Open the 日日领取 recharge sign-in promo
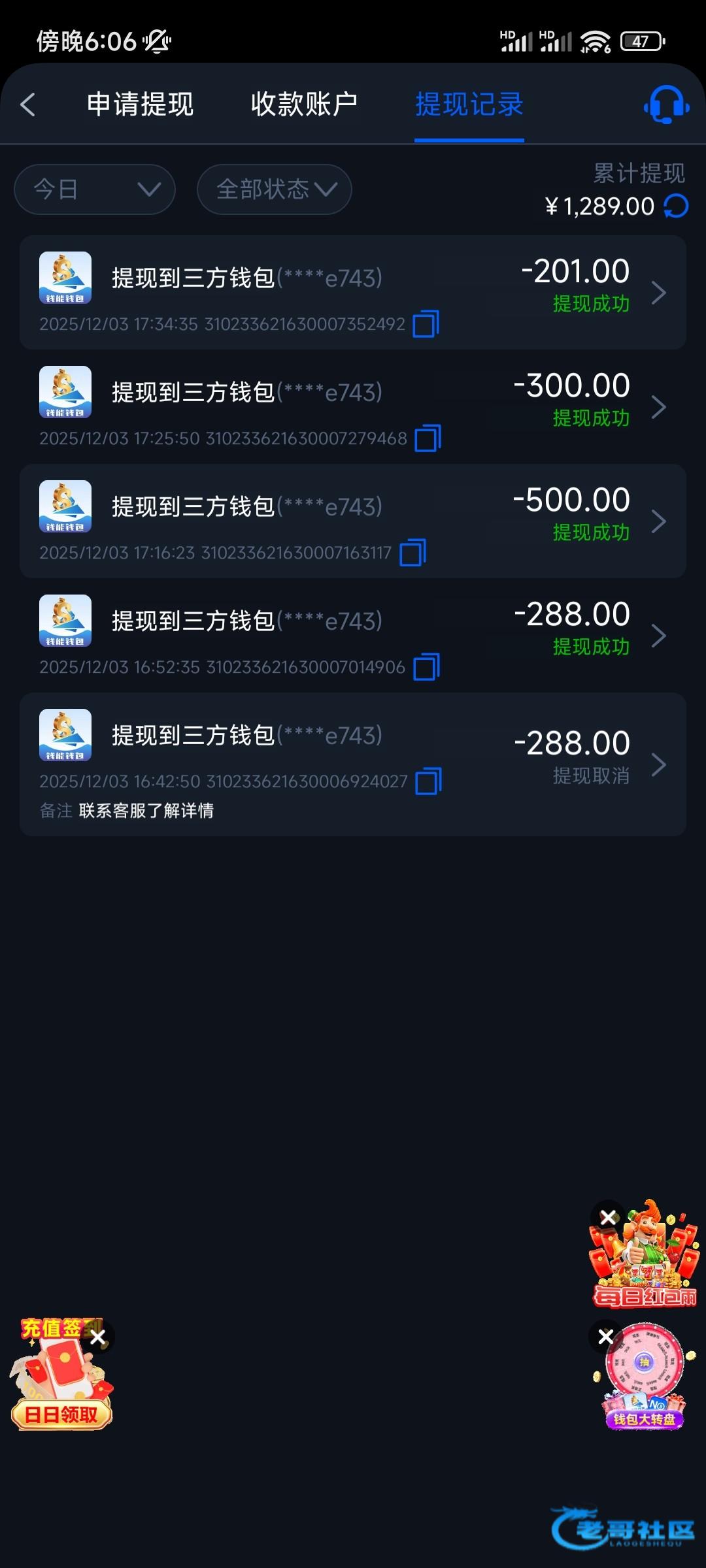 tap(61, 1414)
